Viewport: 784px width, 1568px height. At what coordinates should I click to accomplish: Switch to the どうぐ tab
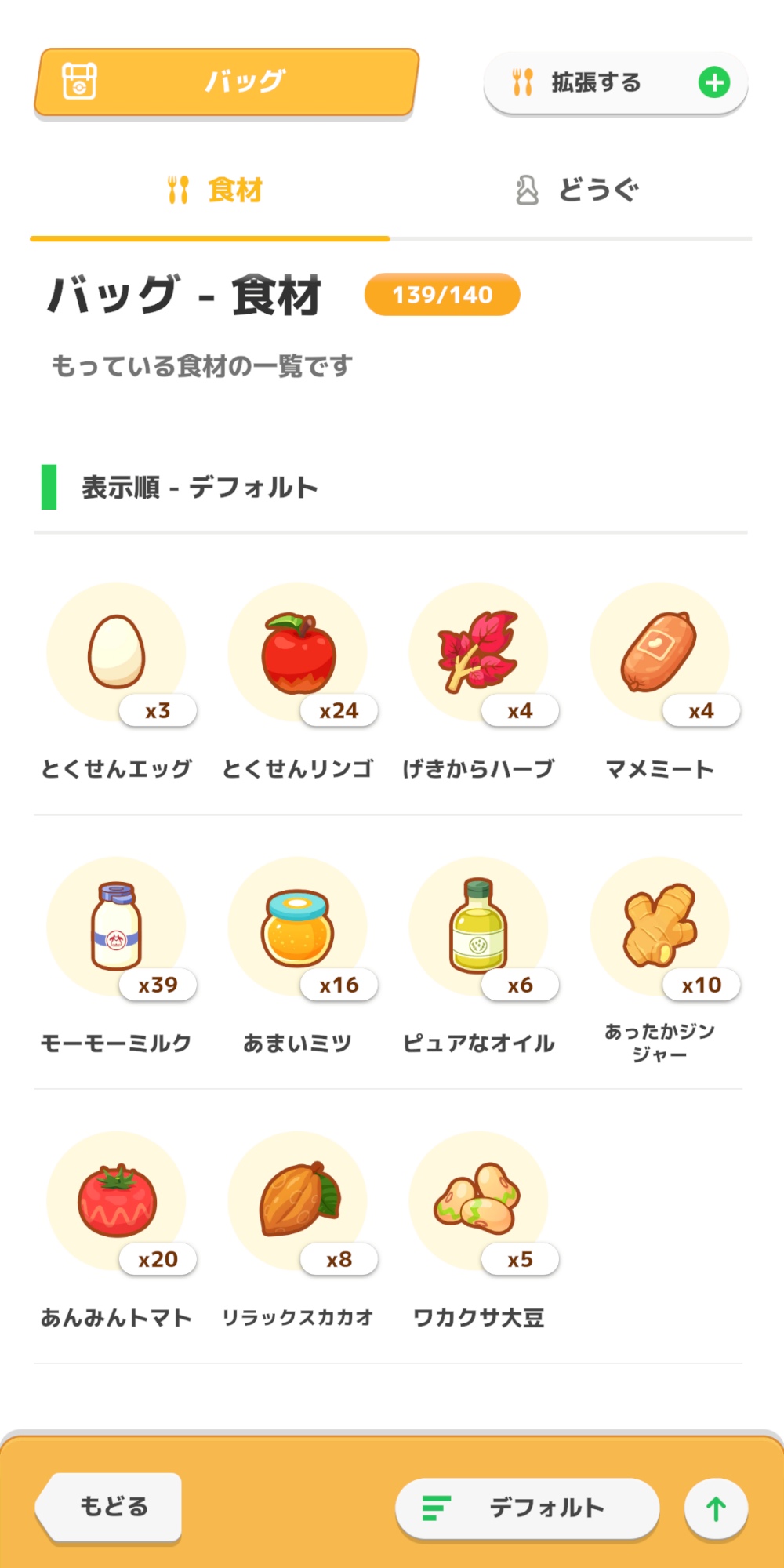pos(577,191)
